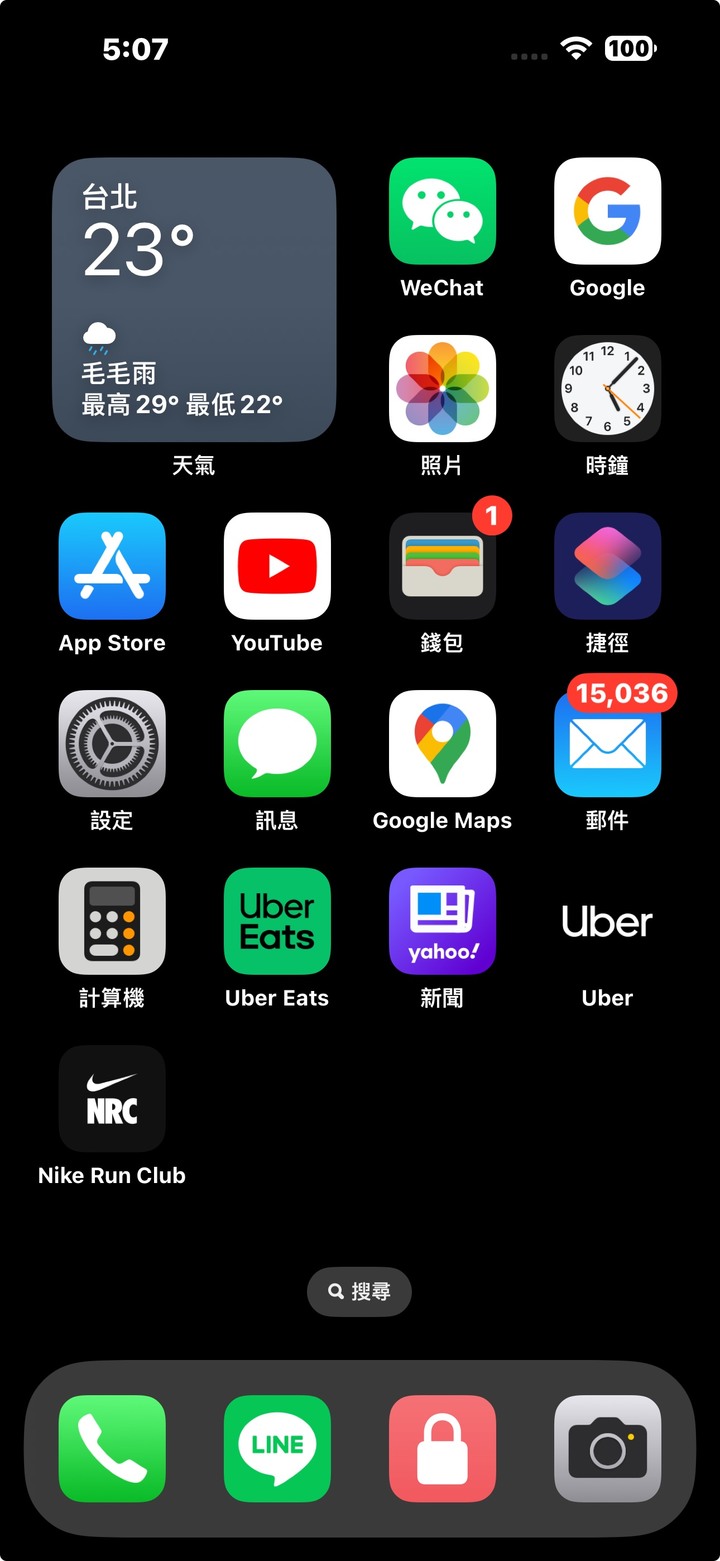Launch WeChat
The image size is (720, 1561).
(x=442, y=211)
